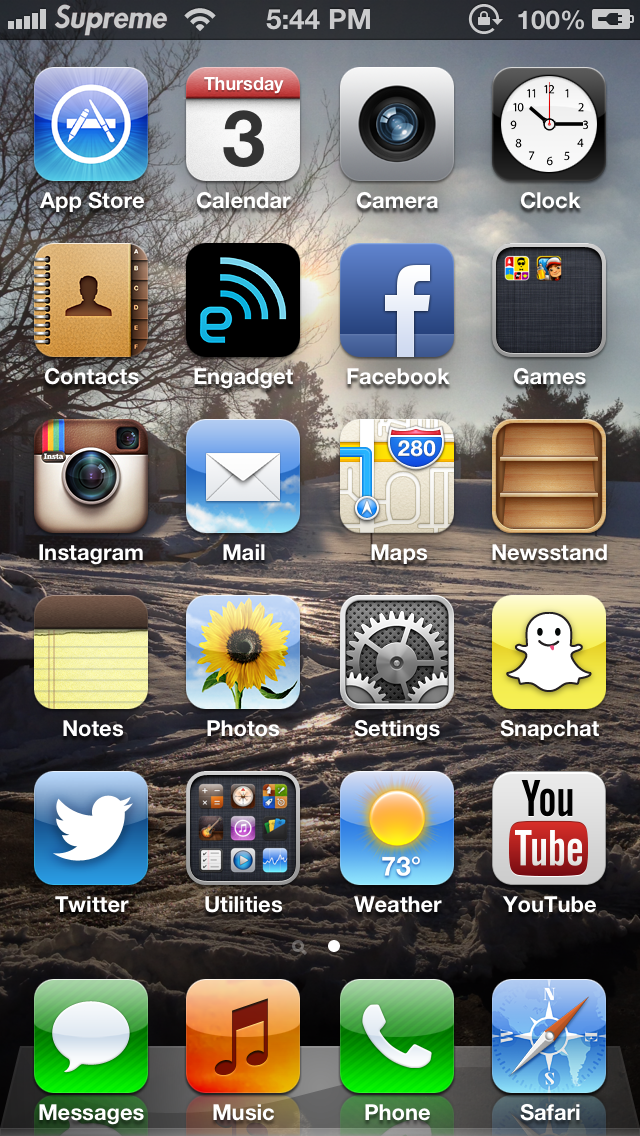
Task: Open the App Store
Action: (91, 124)
